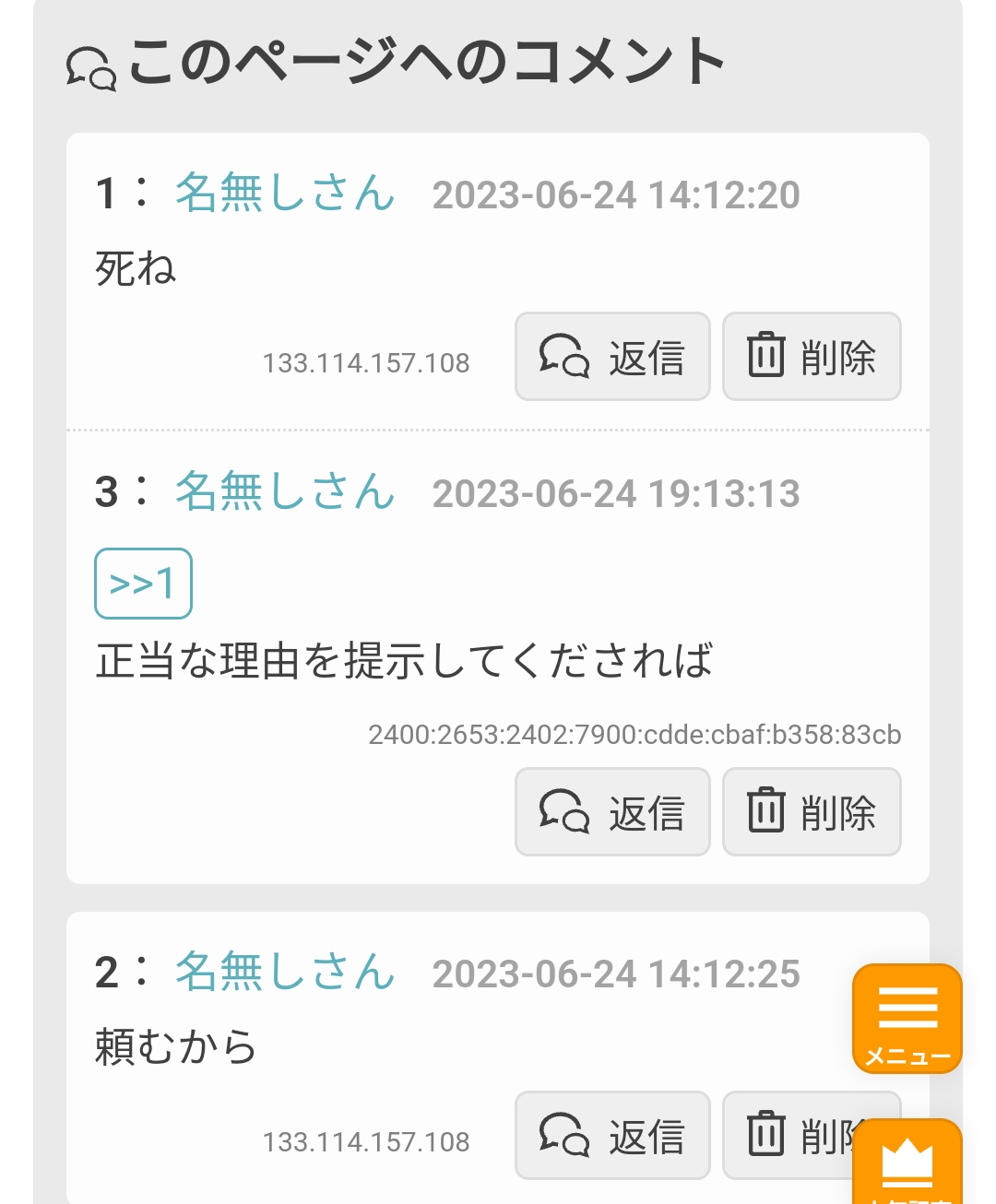This screenshot has width=996, height=1204.
Task: Open 名無しさん author link on comment 1
Action: pos(285,193)
